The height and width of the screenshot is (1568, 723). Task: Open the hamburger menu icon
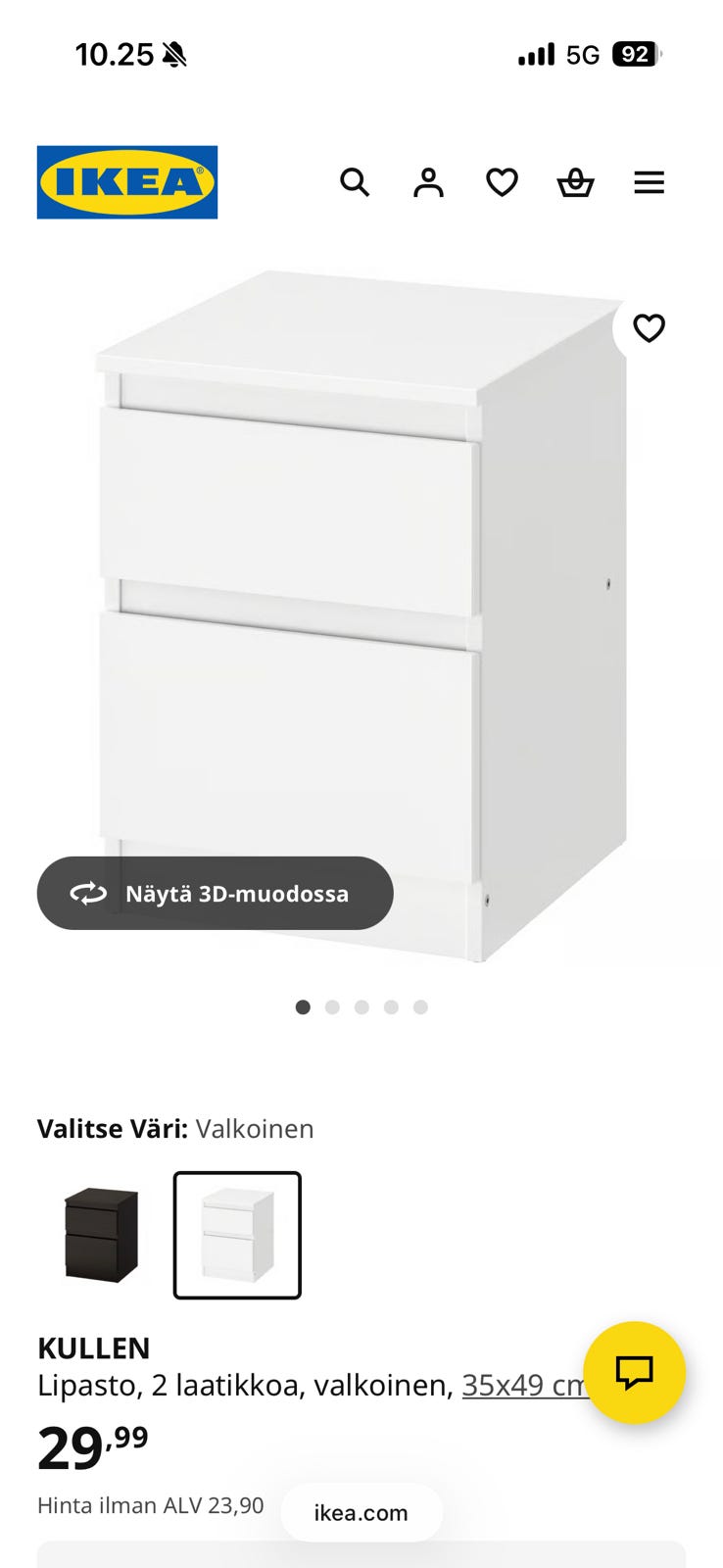pos(650,182)
